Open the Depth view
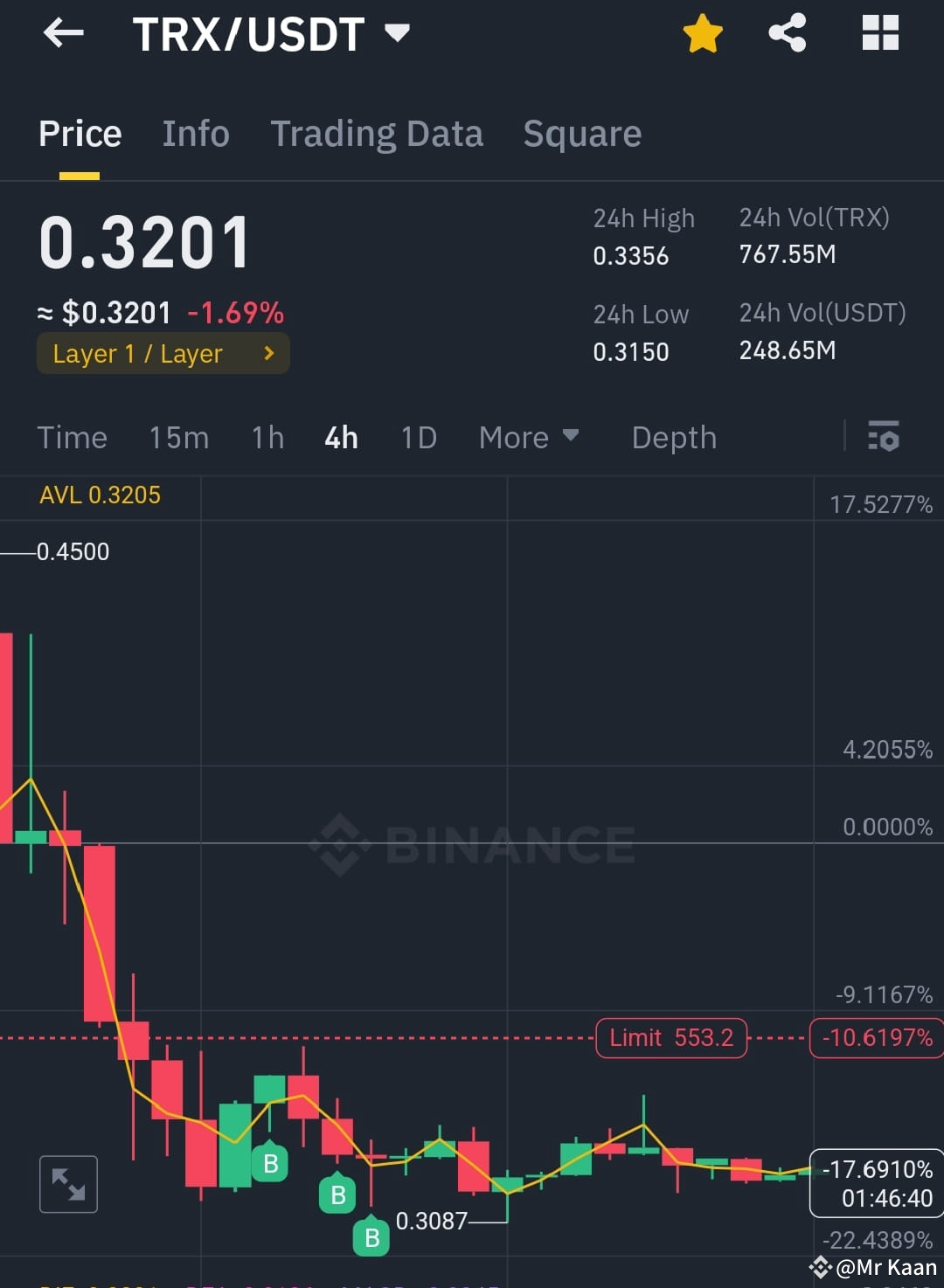 pos(673,437)
